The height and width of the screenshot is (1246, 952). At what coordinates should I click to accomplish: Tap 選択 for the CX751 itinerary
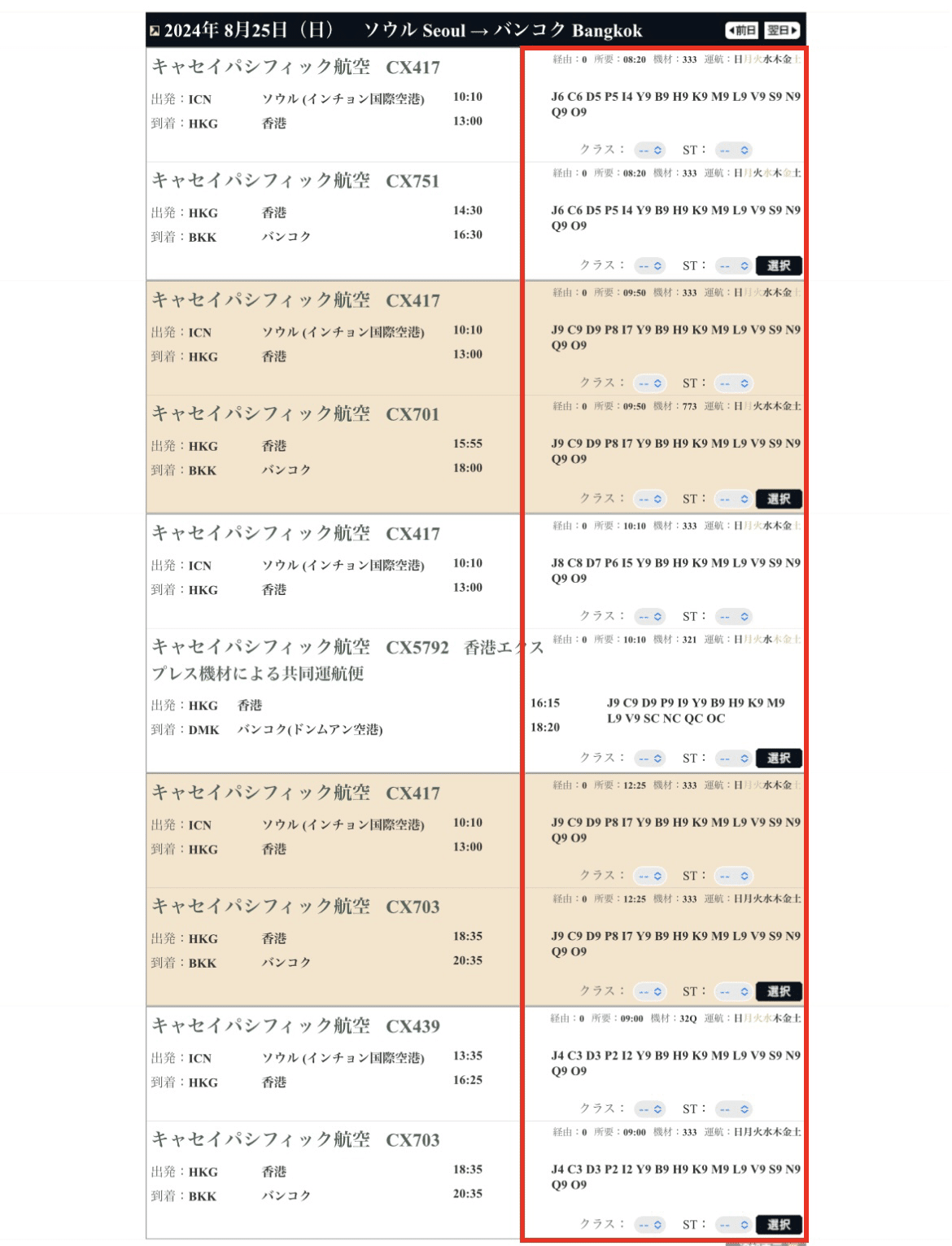coord(779,265)
